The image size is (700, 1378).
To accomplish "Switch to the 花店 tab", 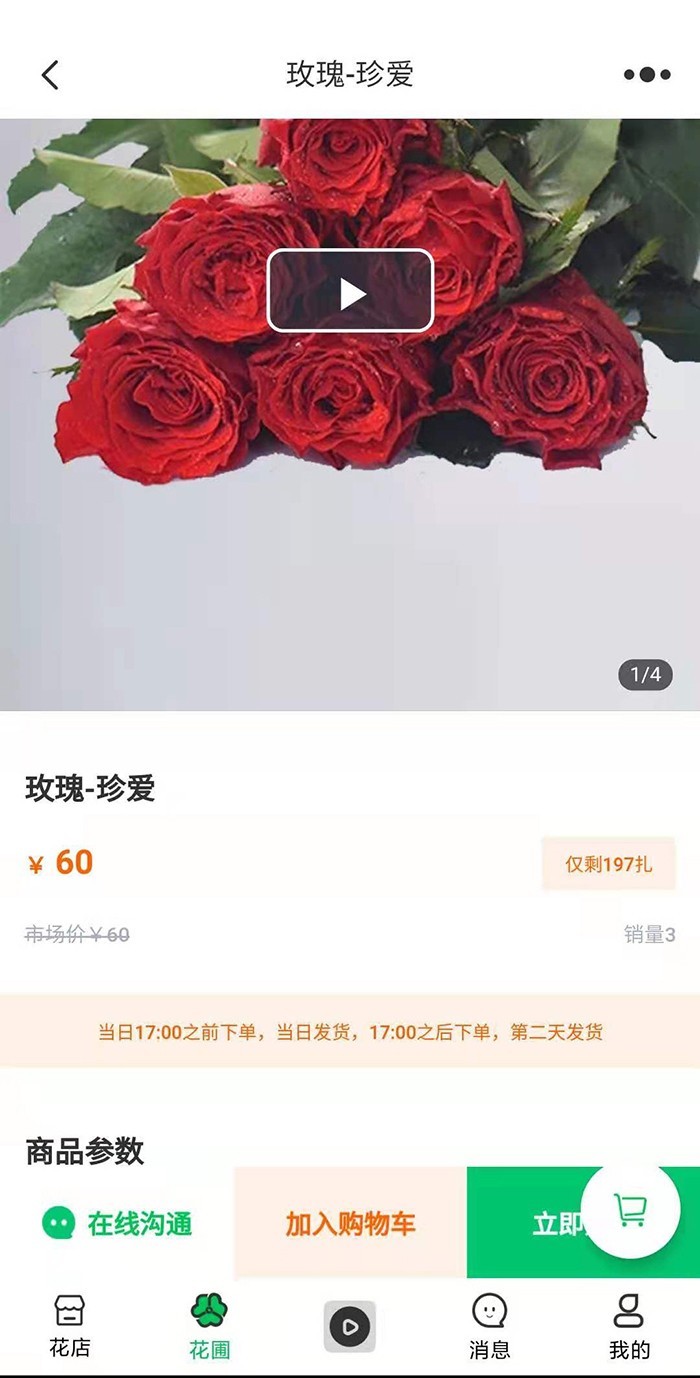I will click(x=70, y=1325).
